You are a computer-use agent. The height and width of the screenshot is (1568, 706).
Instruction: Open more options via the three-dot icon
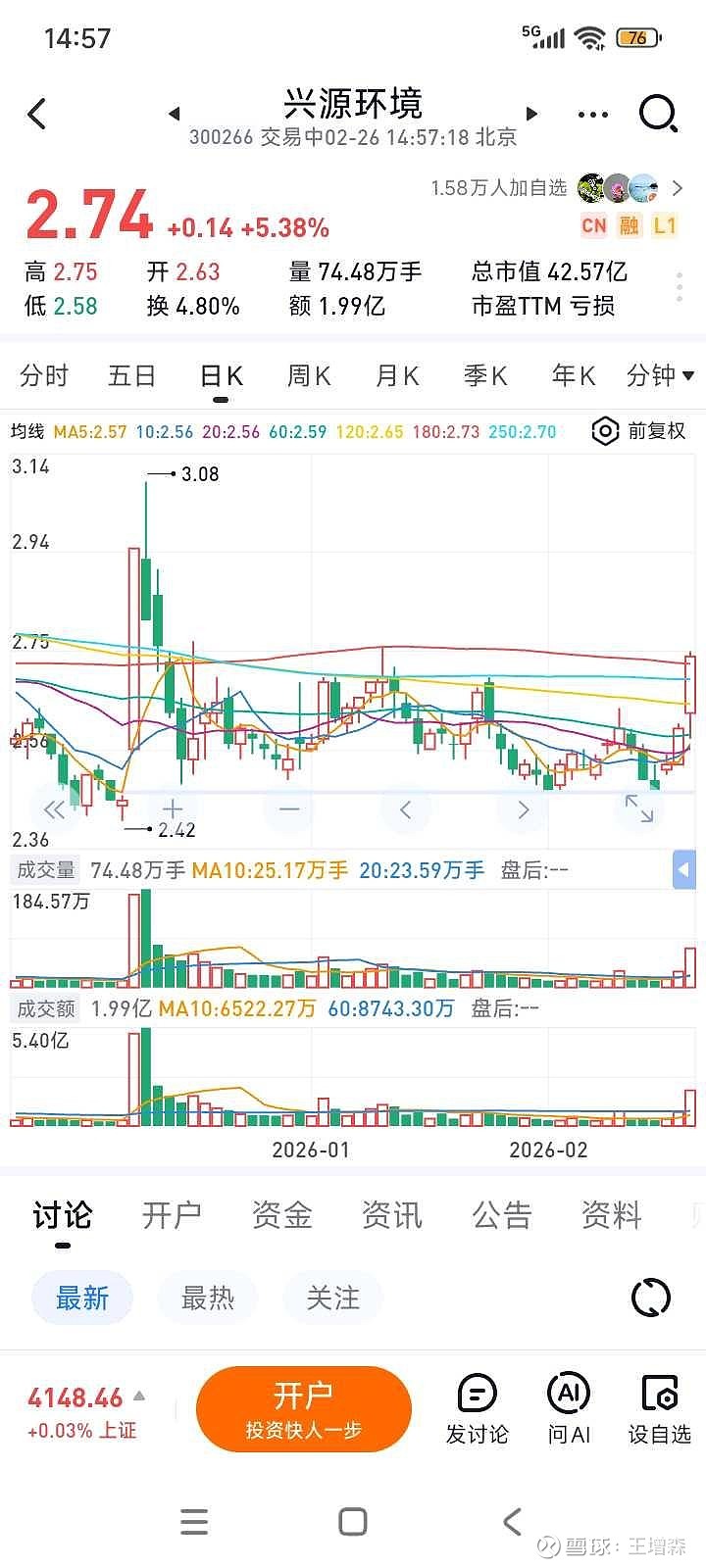pyautogui.click(x=592, y=115)
